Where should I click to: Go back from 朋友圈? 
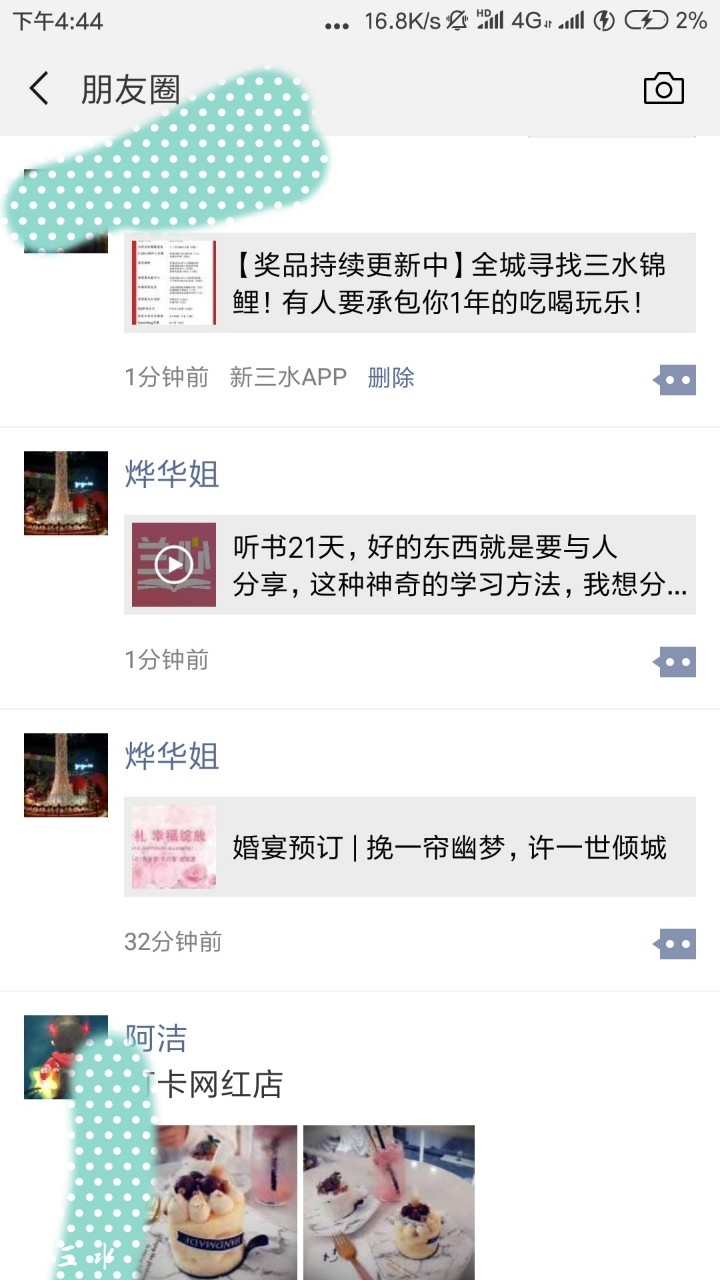[39, 89]
